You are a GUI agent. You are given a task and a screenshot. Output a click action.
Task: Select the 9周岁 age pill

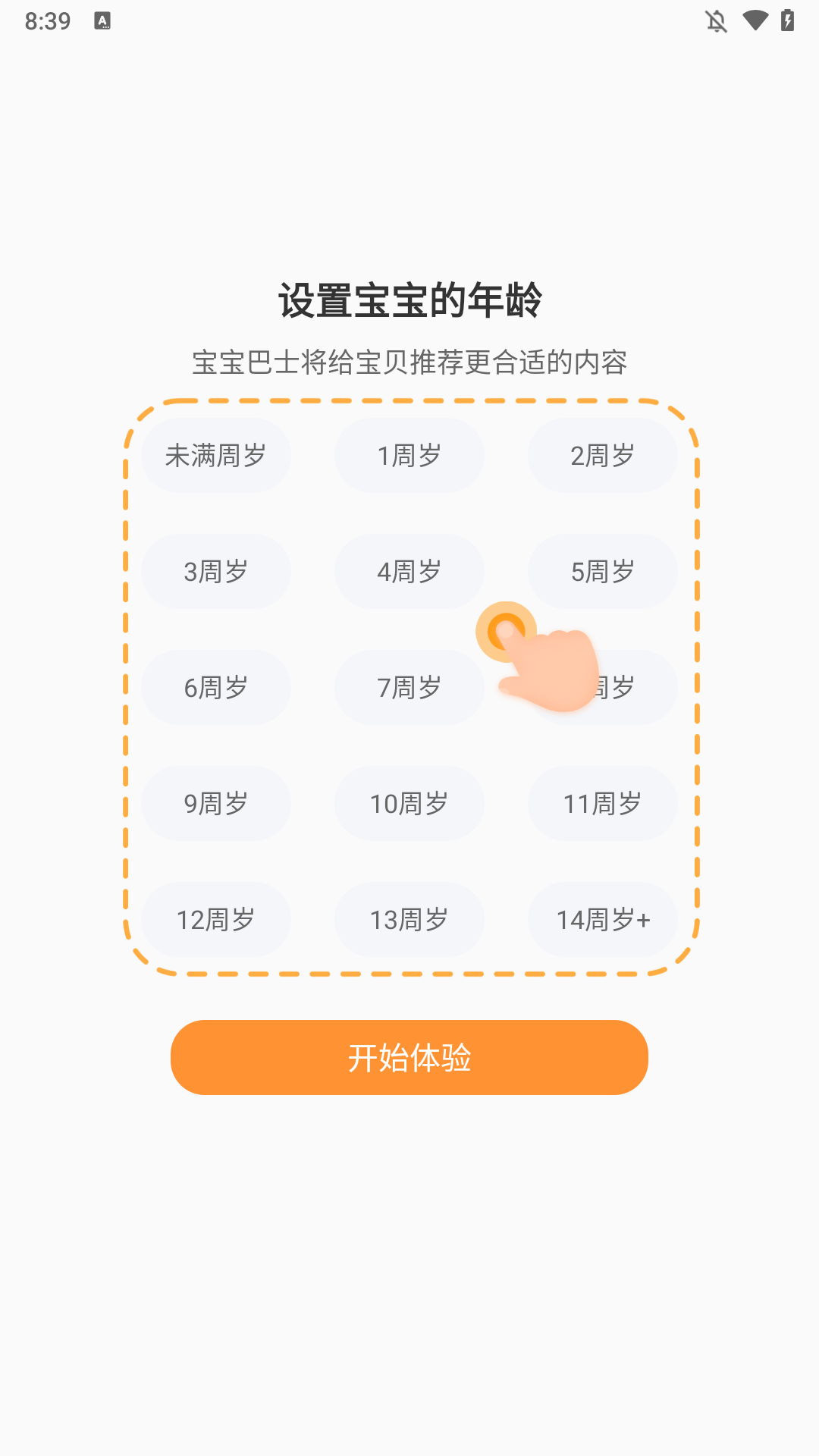[215, 803]
